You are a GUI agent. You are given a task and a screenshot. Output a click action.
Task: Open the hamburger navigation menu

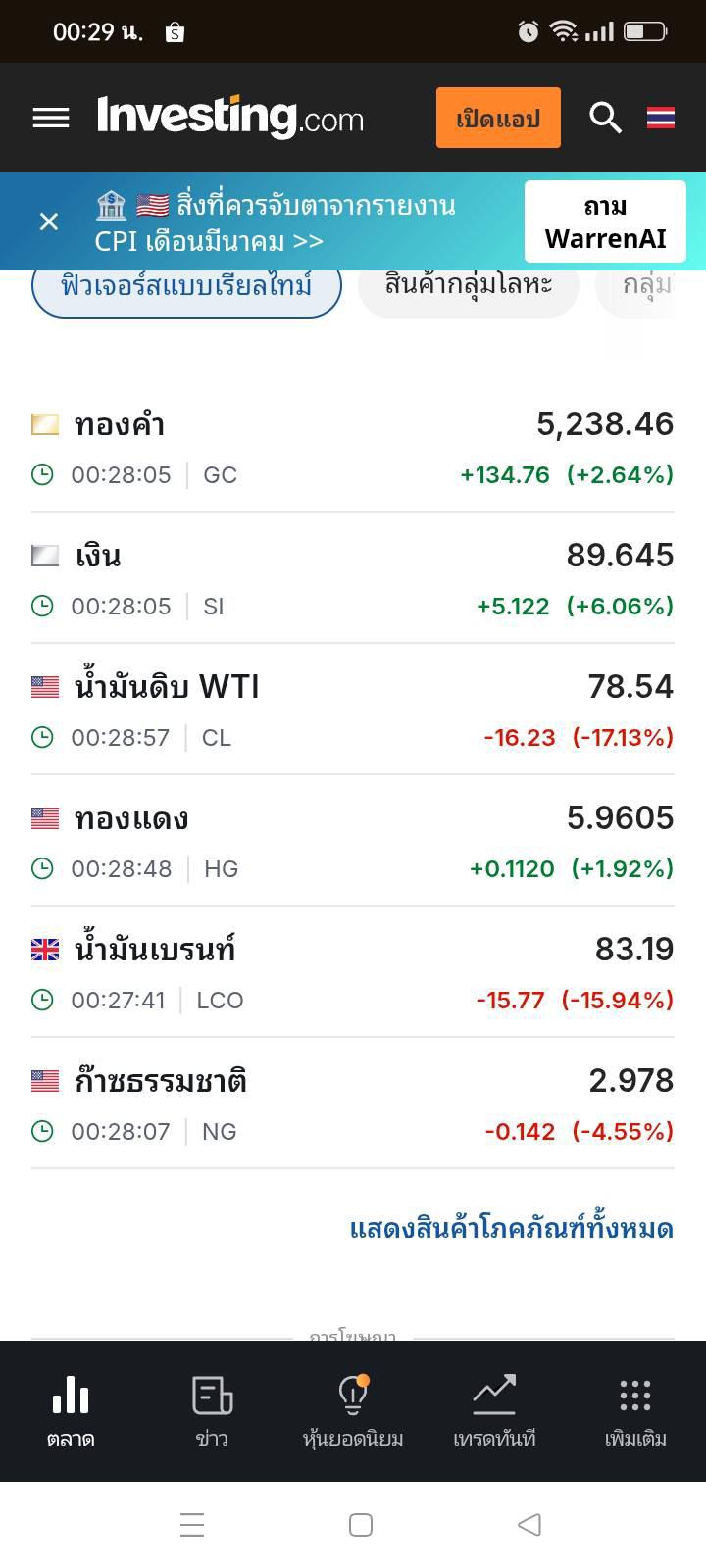[51, 118]
